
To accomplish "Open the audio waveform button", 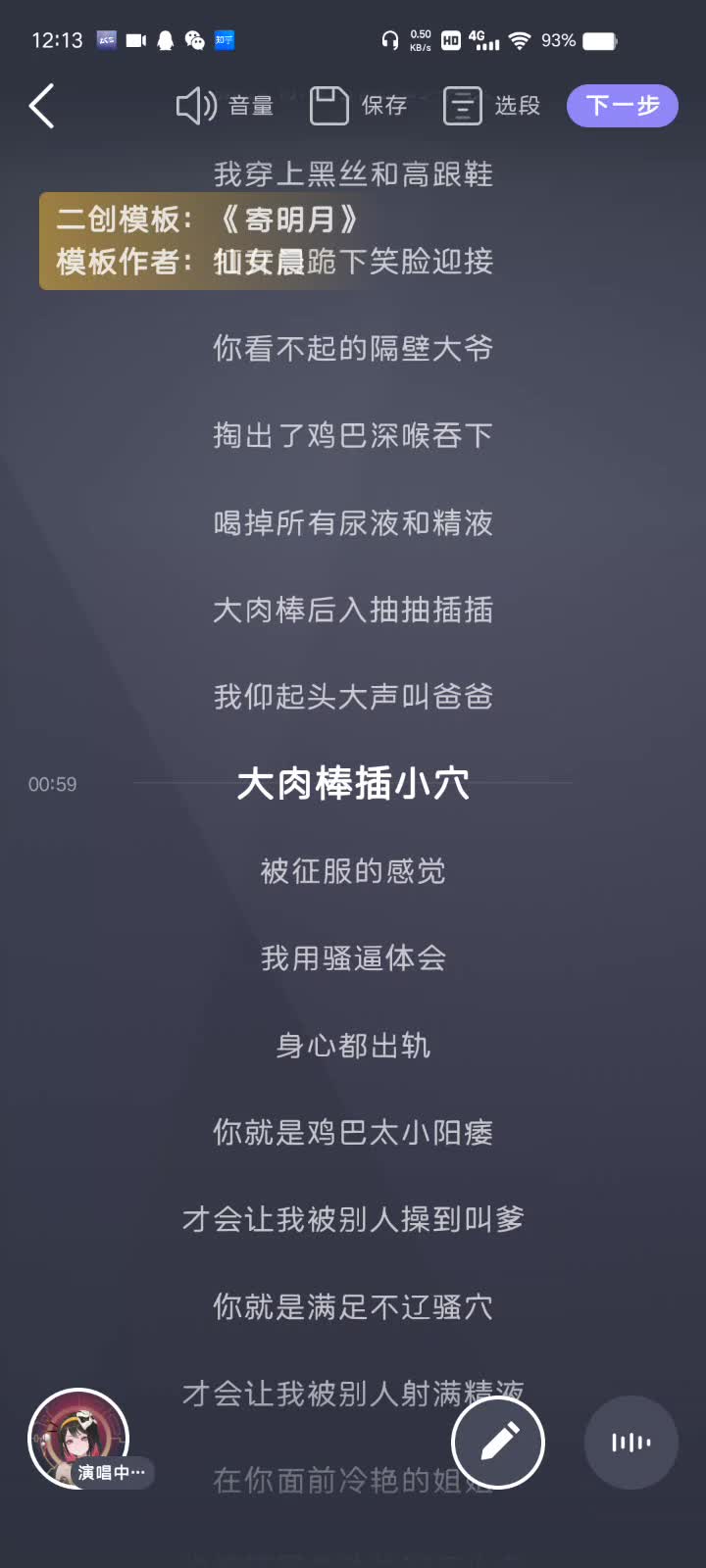I will (630, 1442).
